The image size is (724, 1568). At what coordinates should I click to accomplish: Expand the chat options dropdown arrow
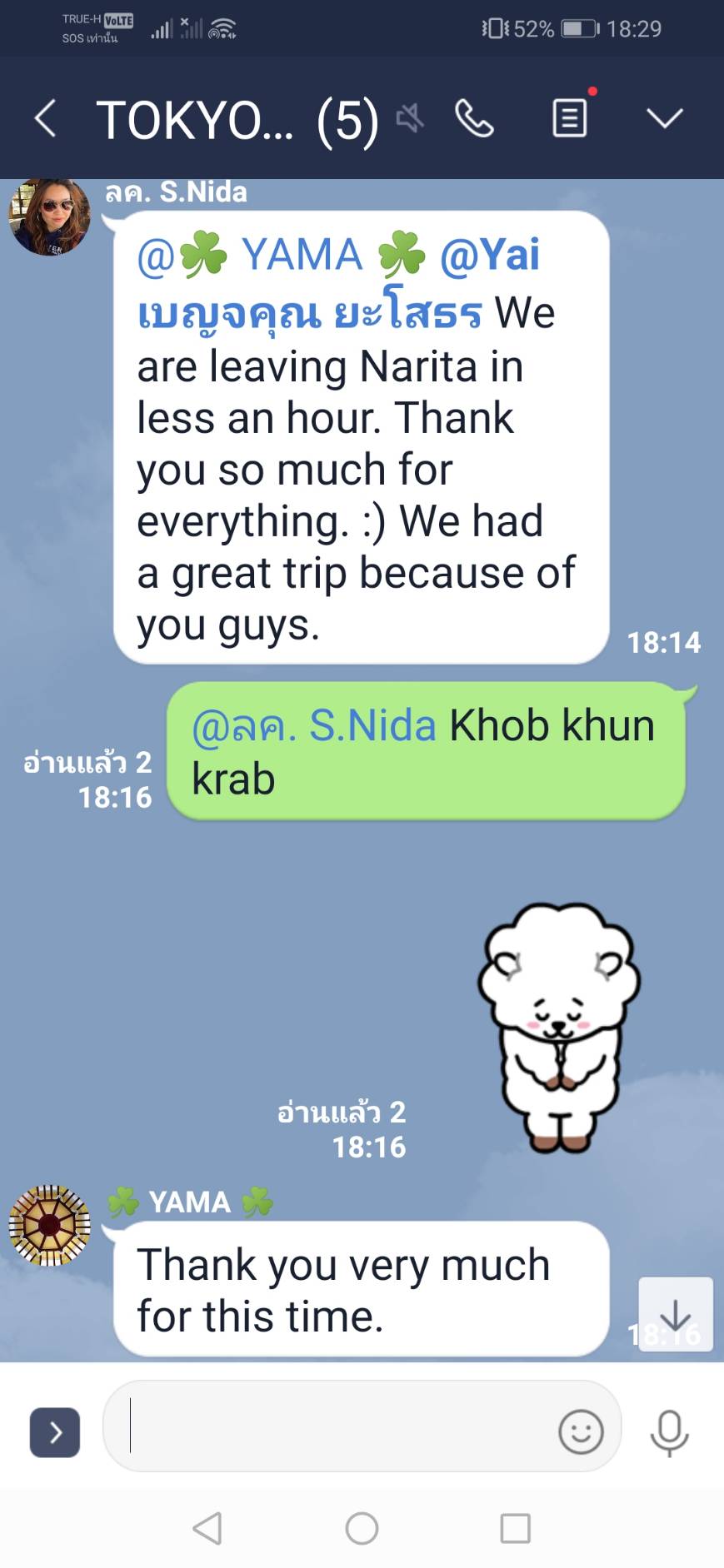tap(665, 118)
